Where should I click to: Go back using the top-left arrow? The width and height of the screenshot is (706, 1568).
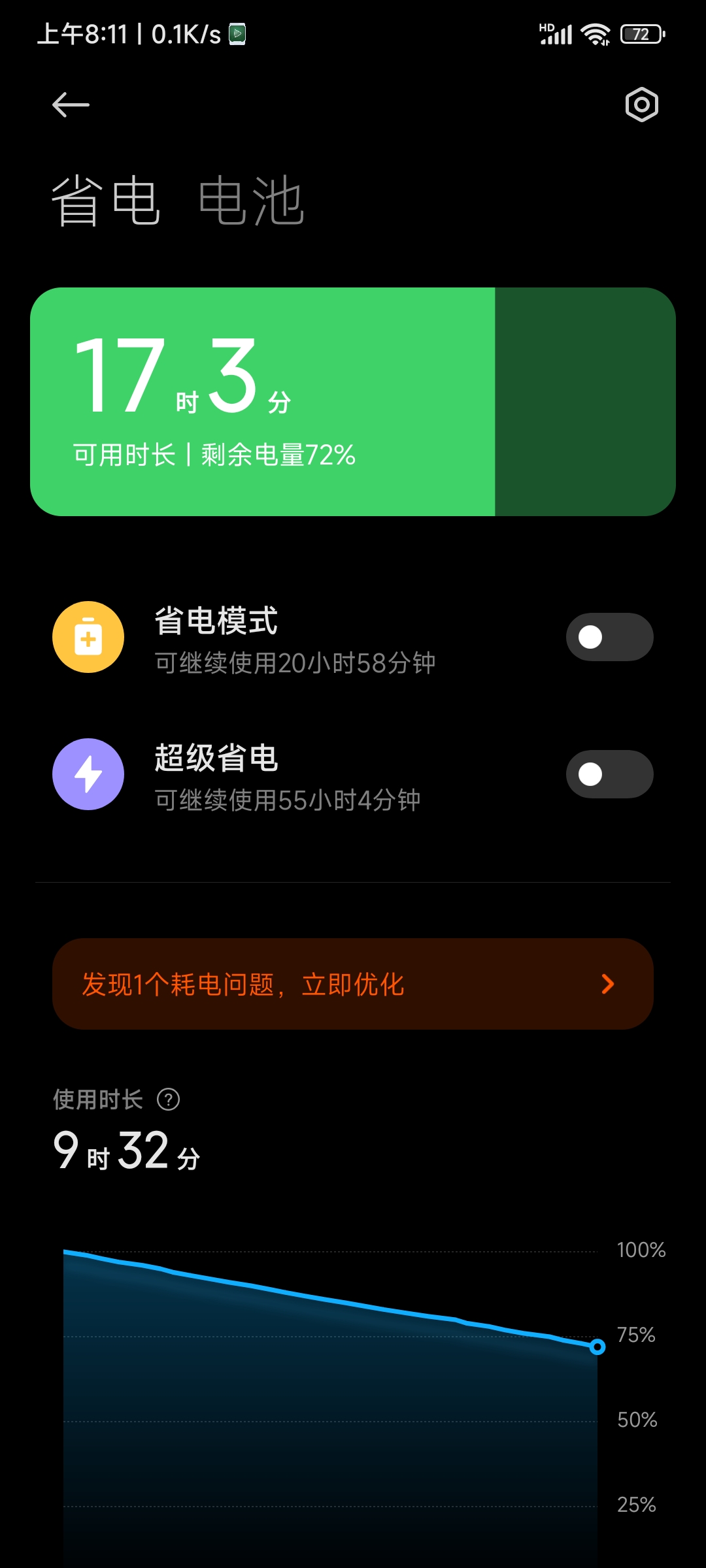71,105
